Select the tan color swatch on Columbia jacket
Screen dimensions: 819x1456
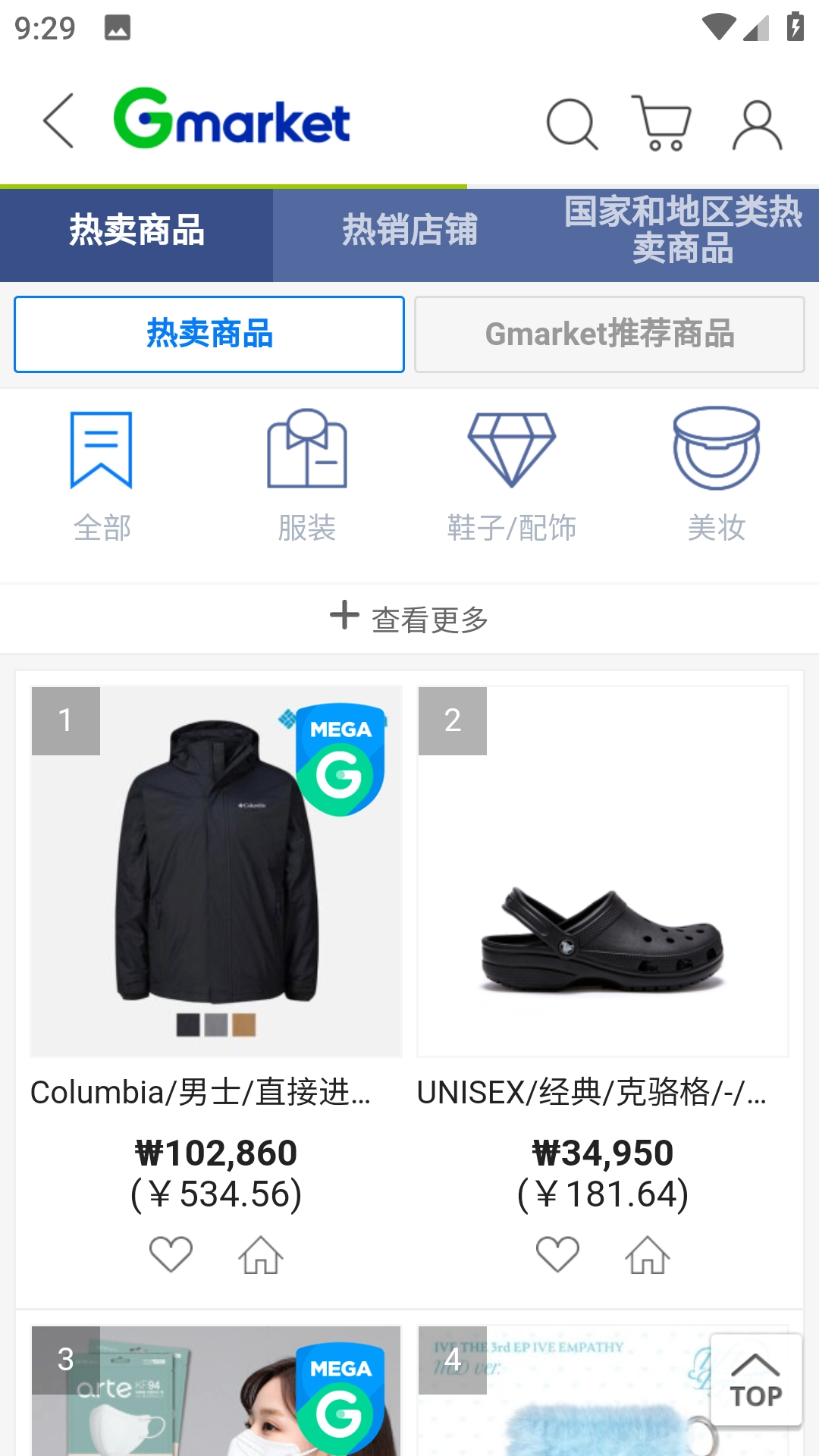tap(244, 1024)
